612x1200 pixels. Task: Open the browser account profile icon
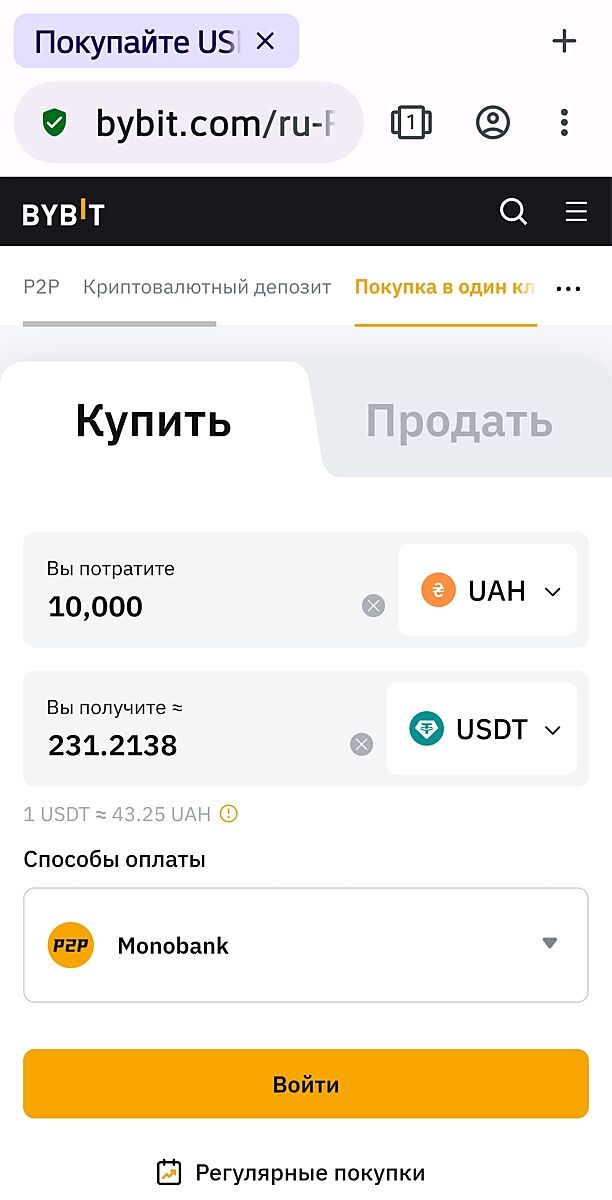492,123
